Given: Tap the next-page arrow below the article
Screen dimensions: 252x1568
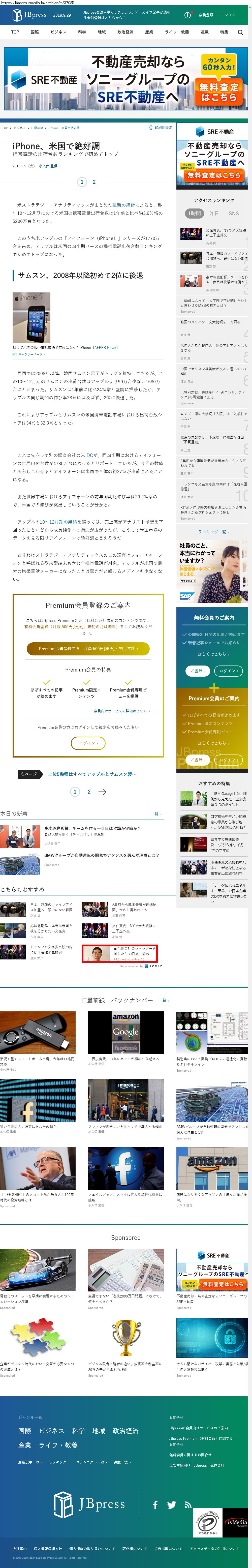Looking at the screenshot, I should [102, 792].
